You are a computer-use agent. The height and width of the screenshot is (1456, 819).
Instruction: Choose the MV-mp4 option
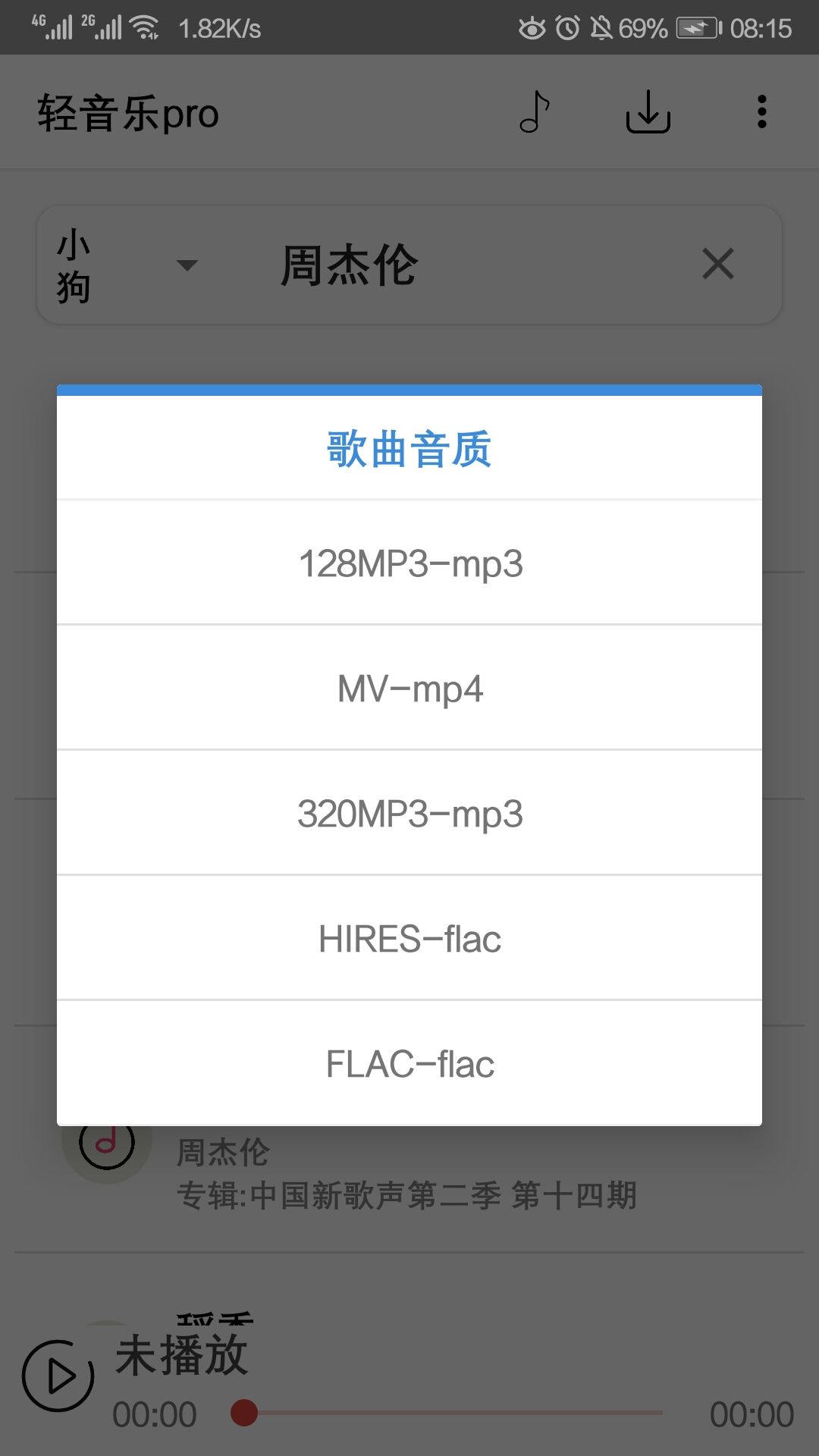[409, 688]
